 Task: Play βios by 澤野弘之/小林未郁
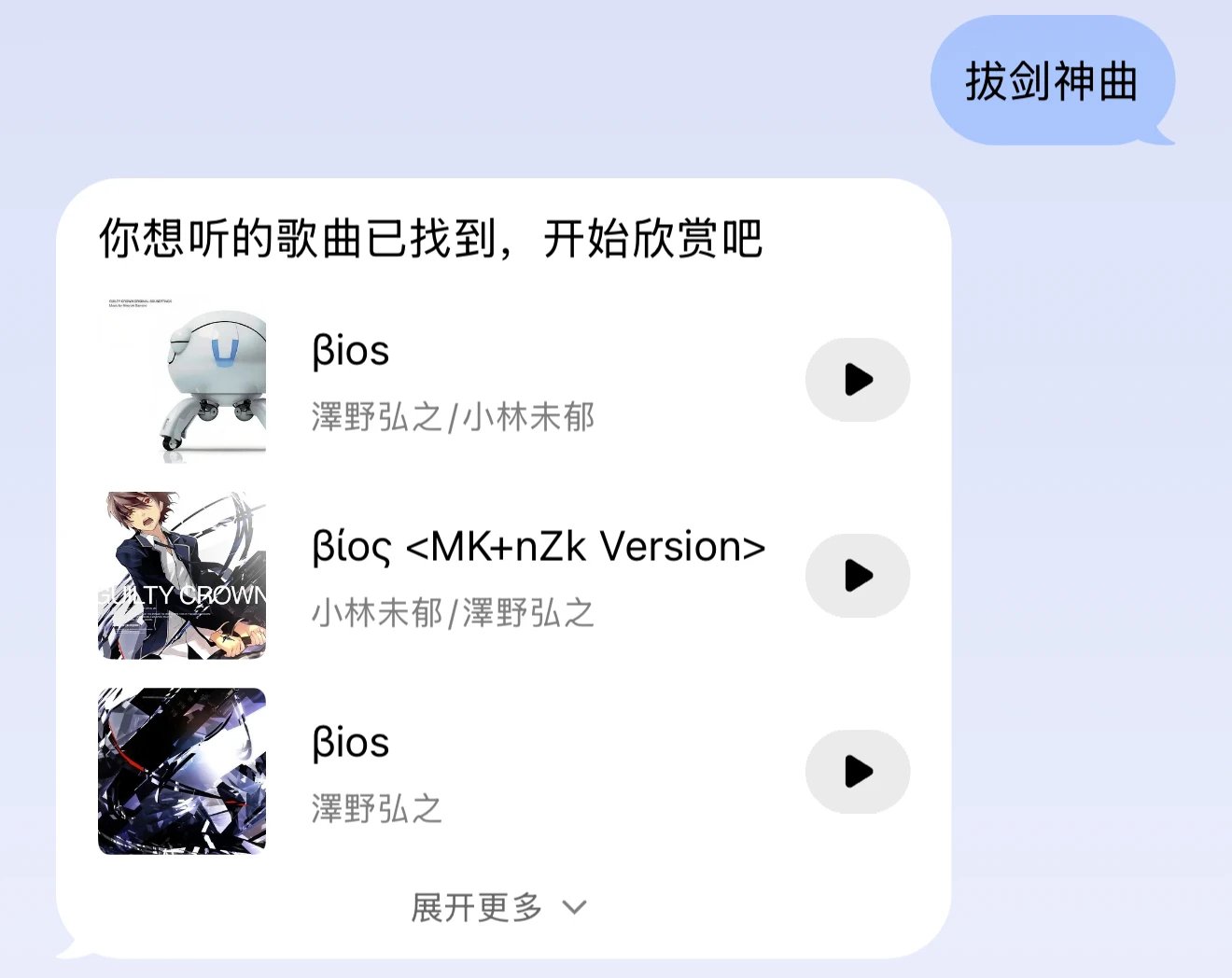pyautogui.click(x=857, y=380)
